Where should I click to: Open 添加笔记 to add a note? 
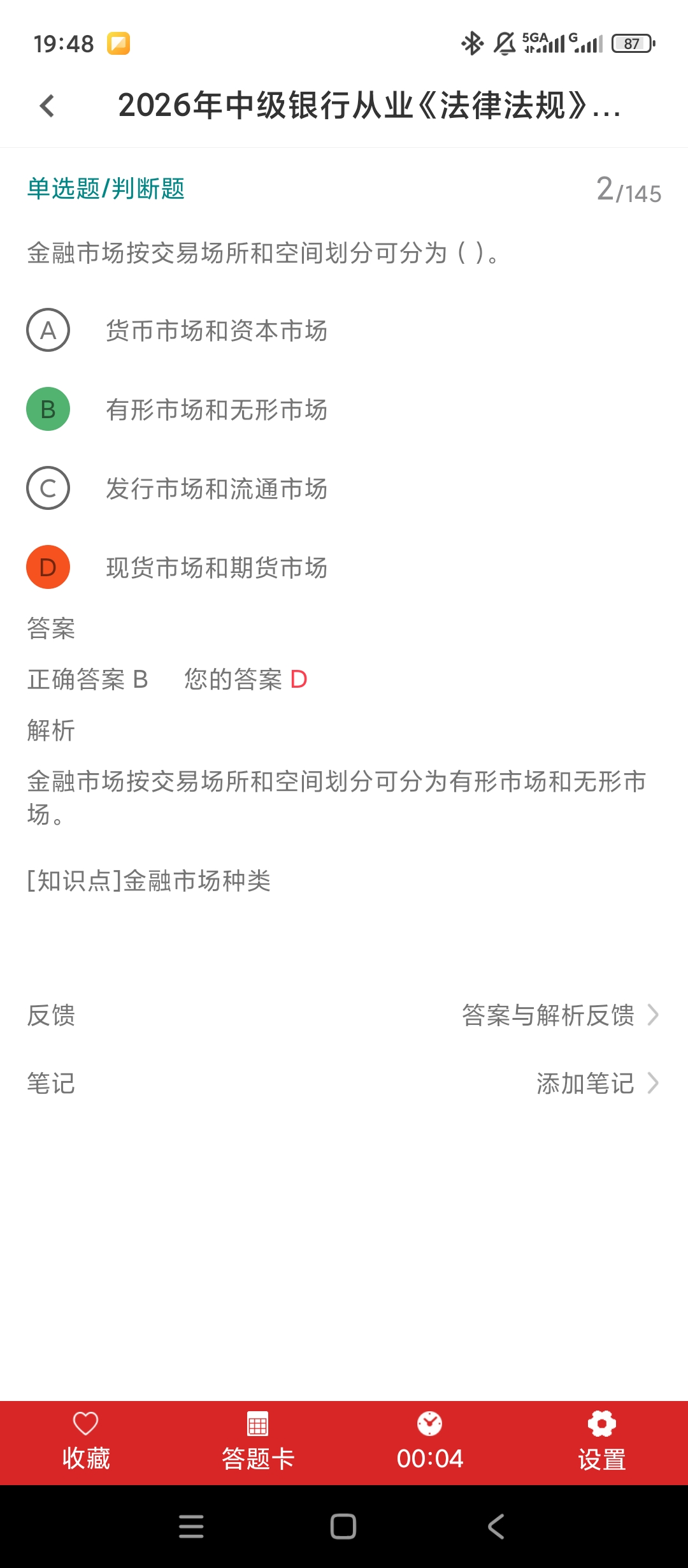[x=598, y=1083]
